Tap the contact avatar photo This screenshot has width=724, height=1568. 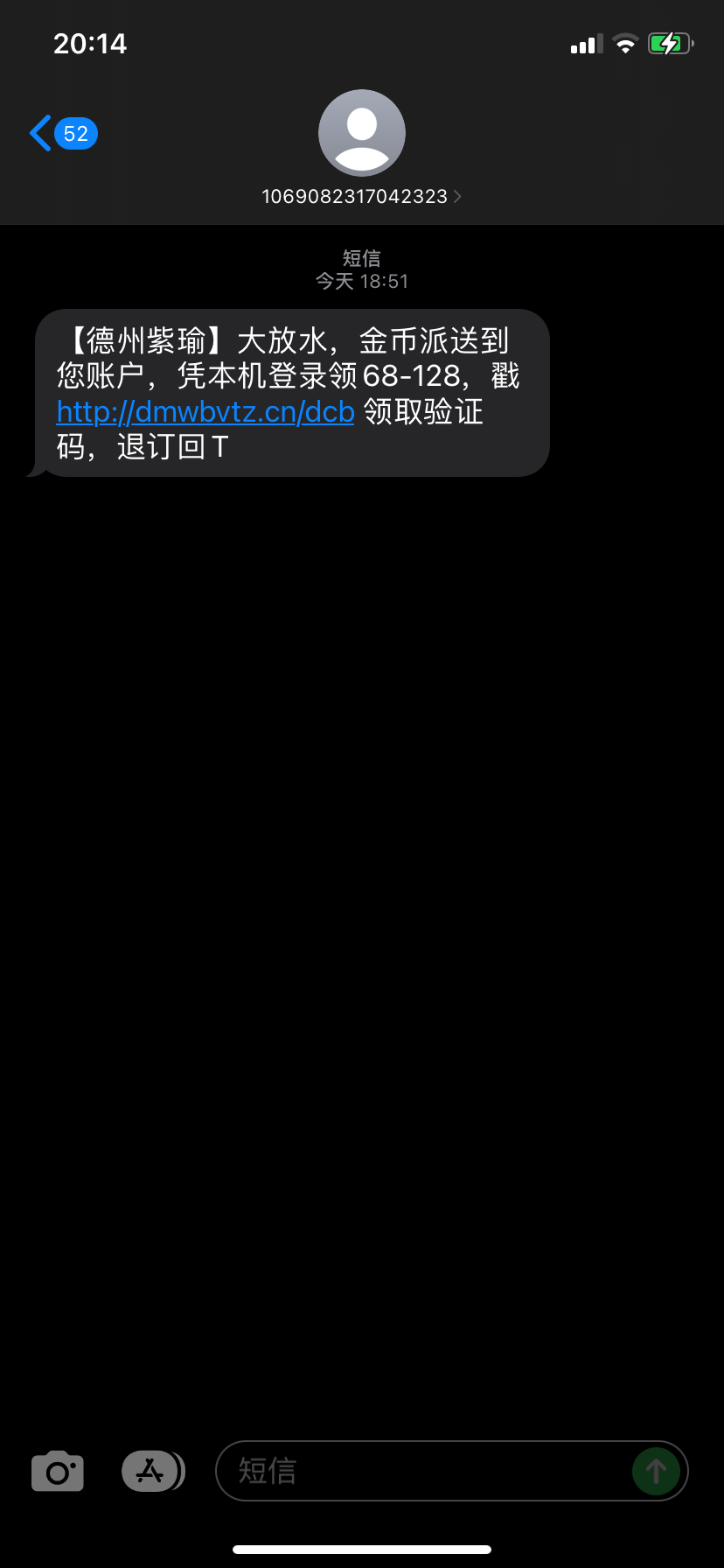coord(361,131)
